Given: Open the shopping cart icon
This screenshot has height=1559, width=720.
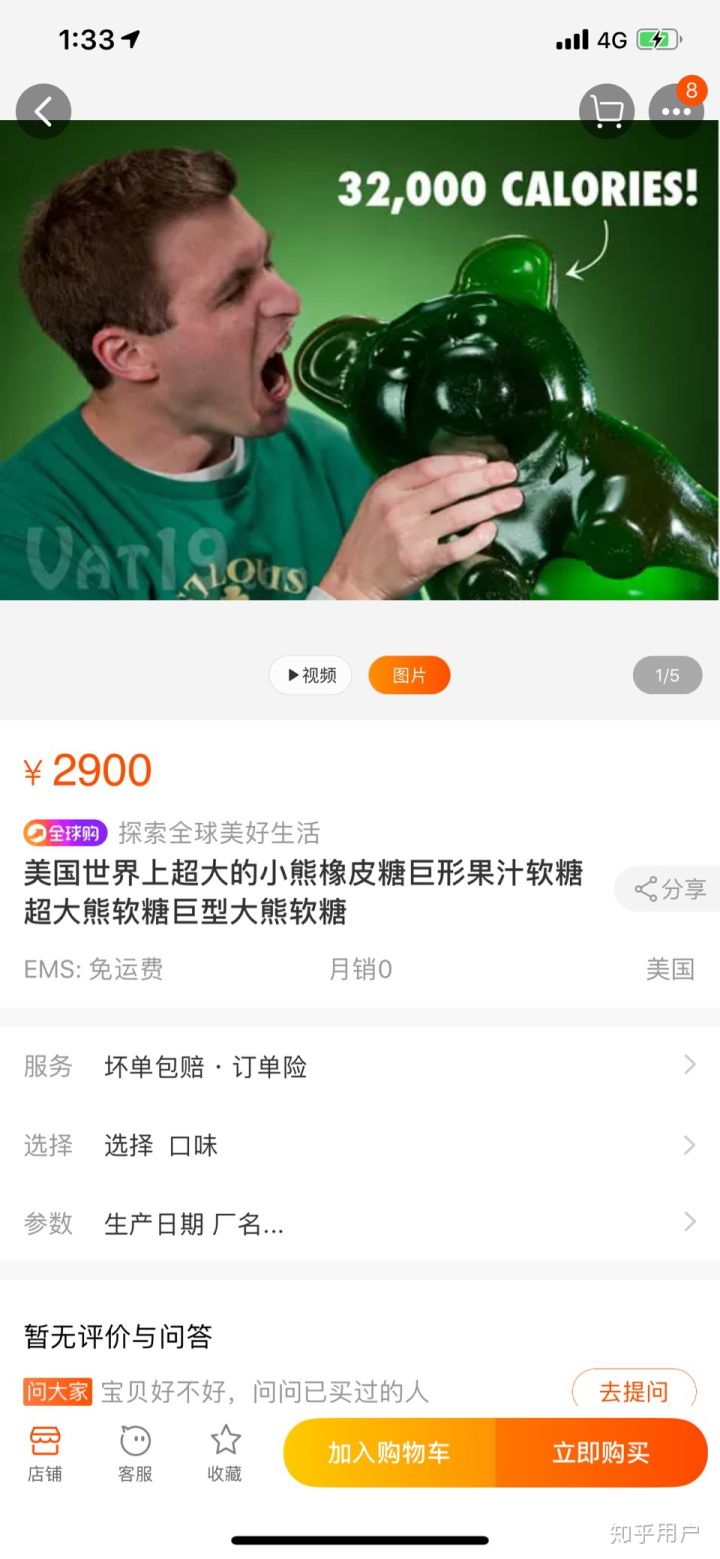Looking at the screenshot, I should point(606,111).
